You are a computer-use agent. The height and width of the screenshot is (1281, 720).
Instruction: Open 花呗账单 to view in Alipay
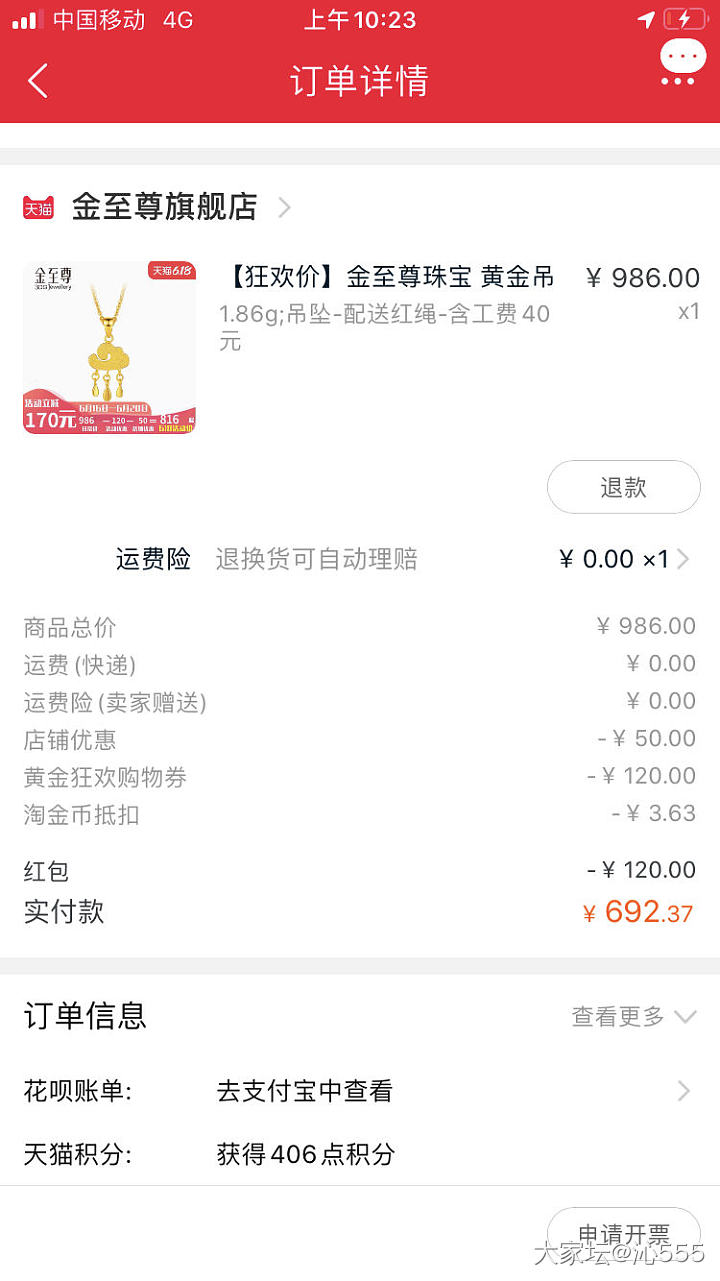pos(360,1091)
